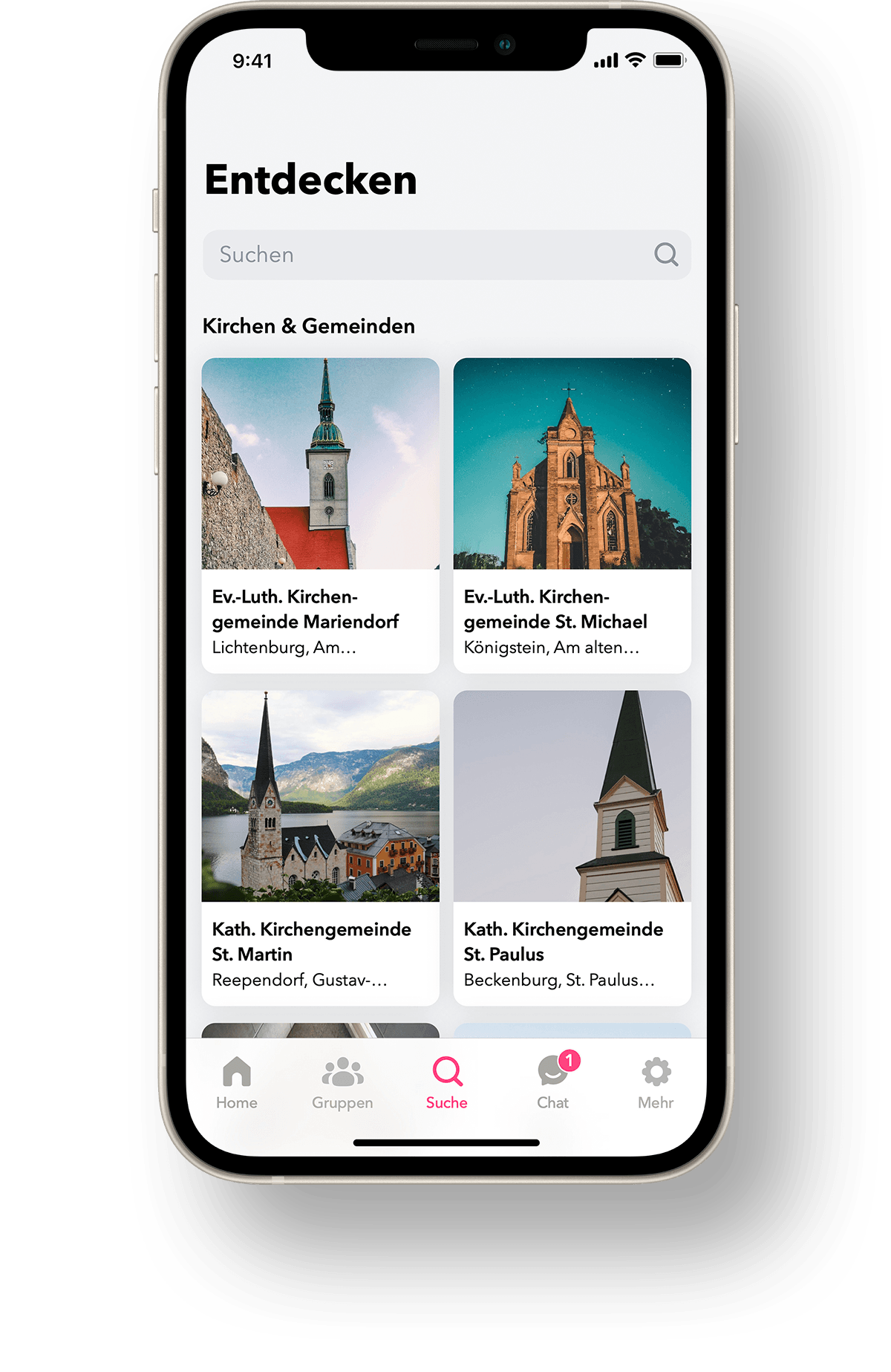
Task: Tap the magnifier icon in search bar
Action: [665, 255]
